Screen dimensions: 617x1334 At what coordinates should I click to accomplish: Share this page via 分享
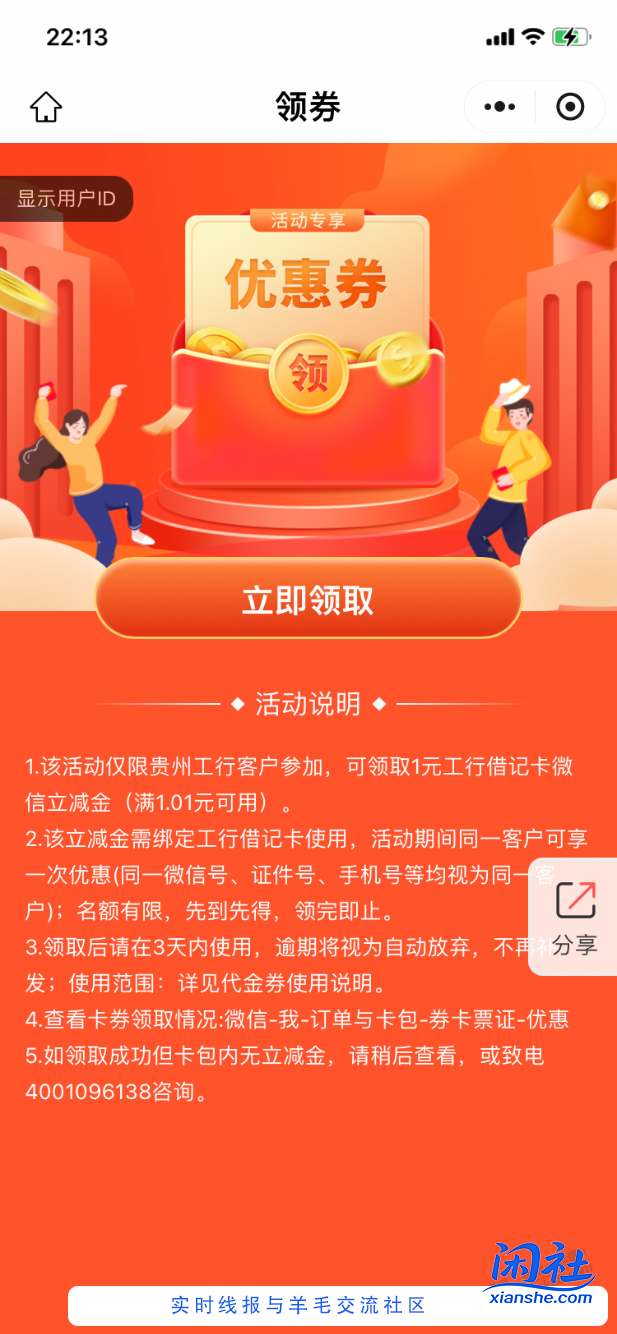click(x=574, y=917)
